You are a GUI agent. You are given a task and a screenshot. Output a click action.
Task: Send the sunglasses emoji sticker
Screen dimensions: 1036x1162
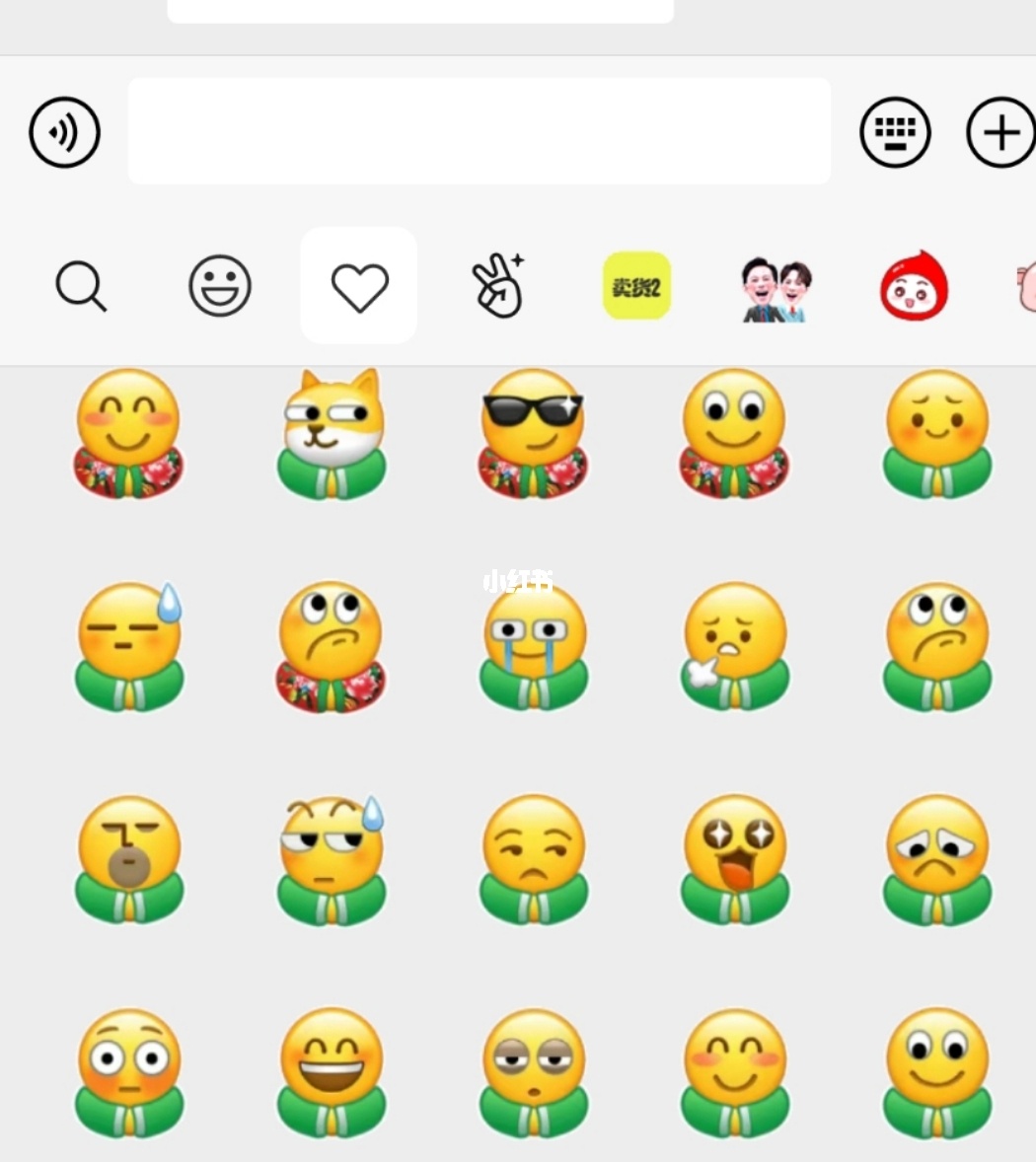pyautogui.click(x=533, y=434)
